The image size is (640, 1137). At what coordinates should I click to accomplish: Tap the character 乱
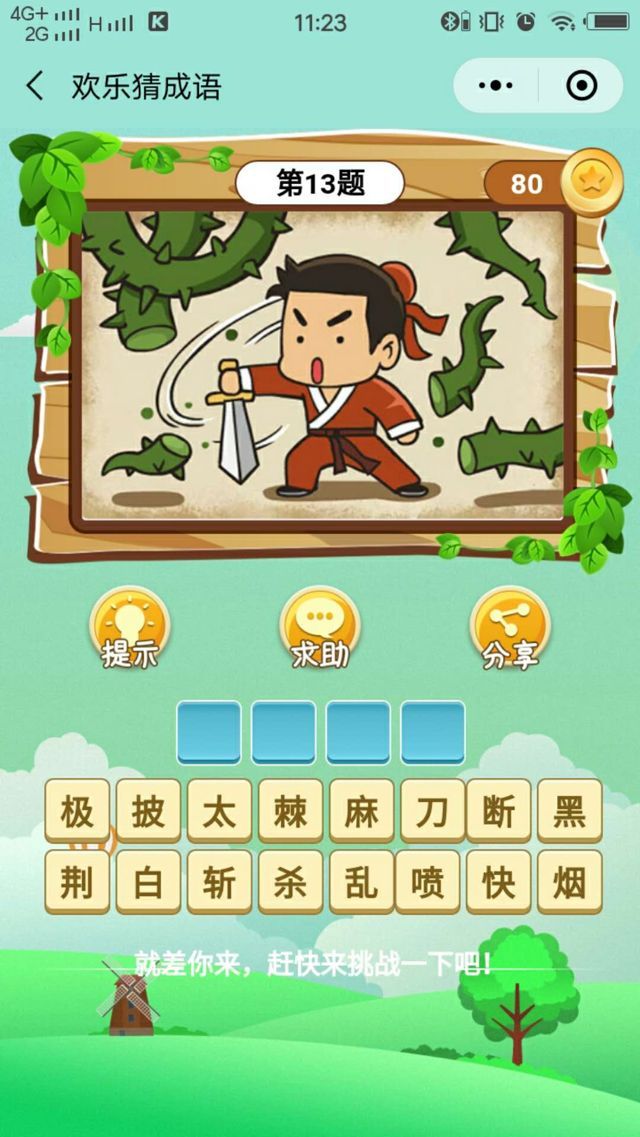[361, 882]
